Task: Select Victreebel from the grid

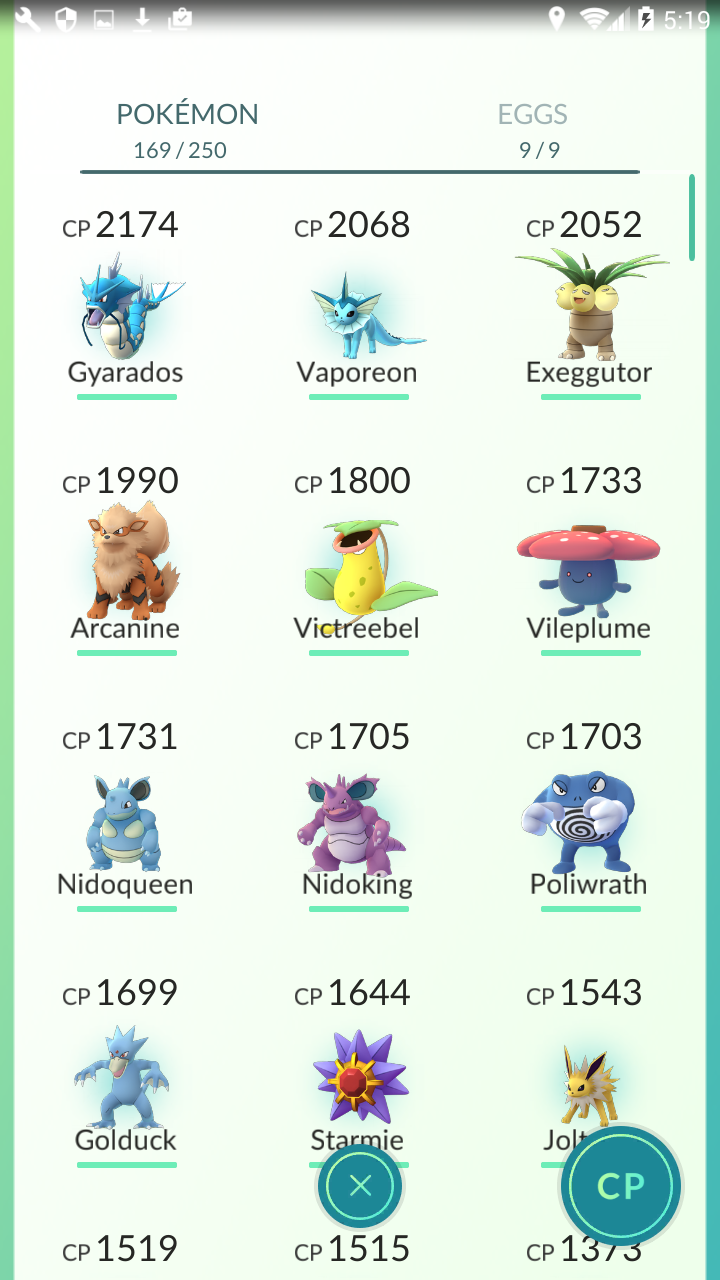Action: 358,560
